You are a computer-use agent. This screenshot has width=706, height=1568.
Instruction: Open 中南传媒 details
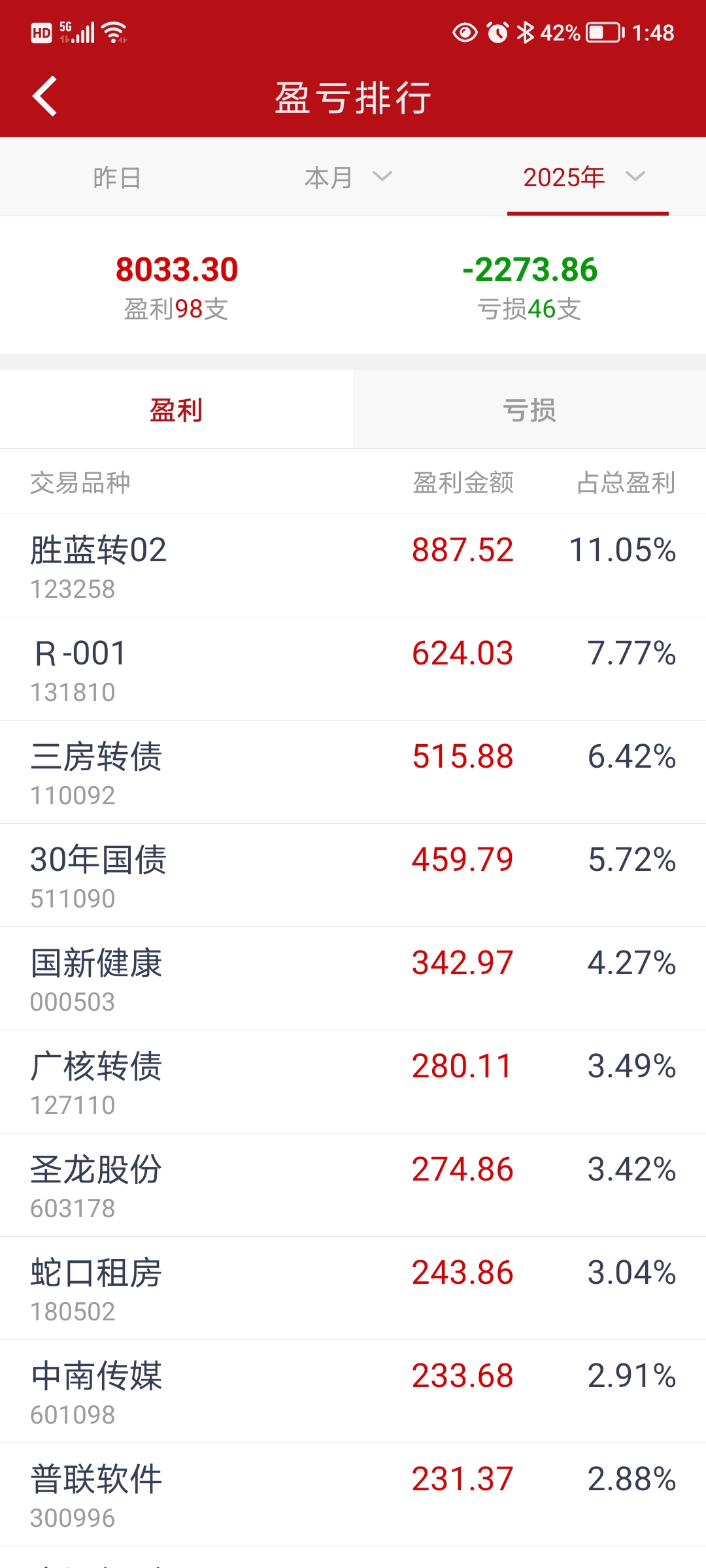click(353, 1392)
